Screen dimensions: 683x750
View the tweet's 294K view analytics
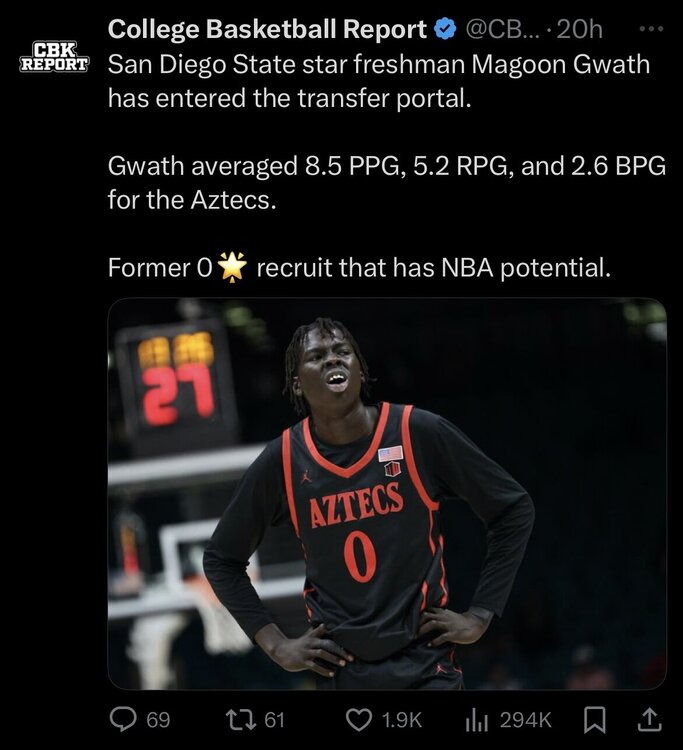click(477, 718)
